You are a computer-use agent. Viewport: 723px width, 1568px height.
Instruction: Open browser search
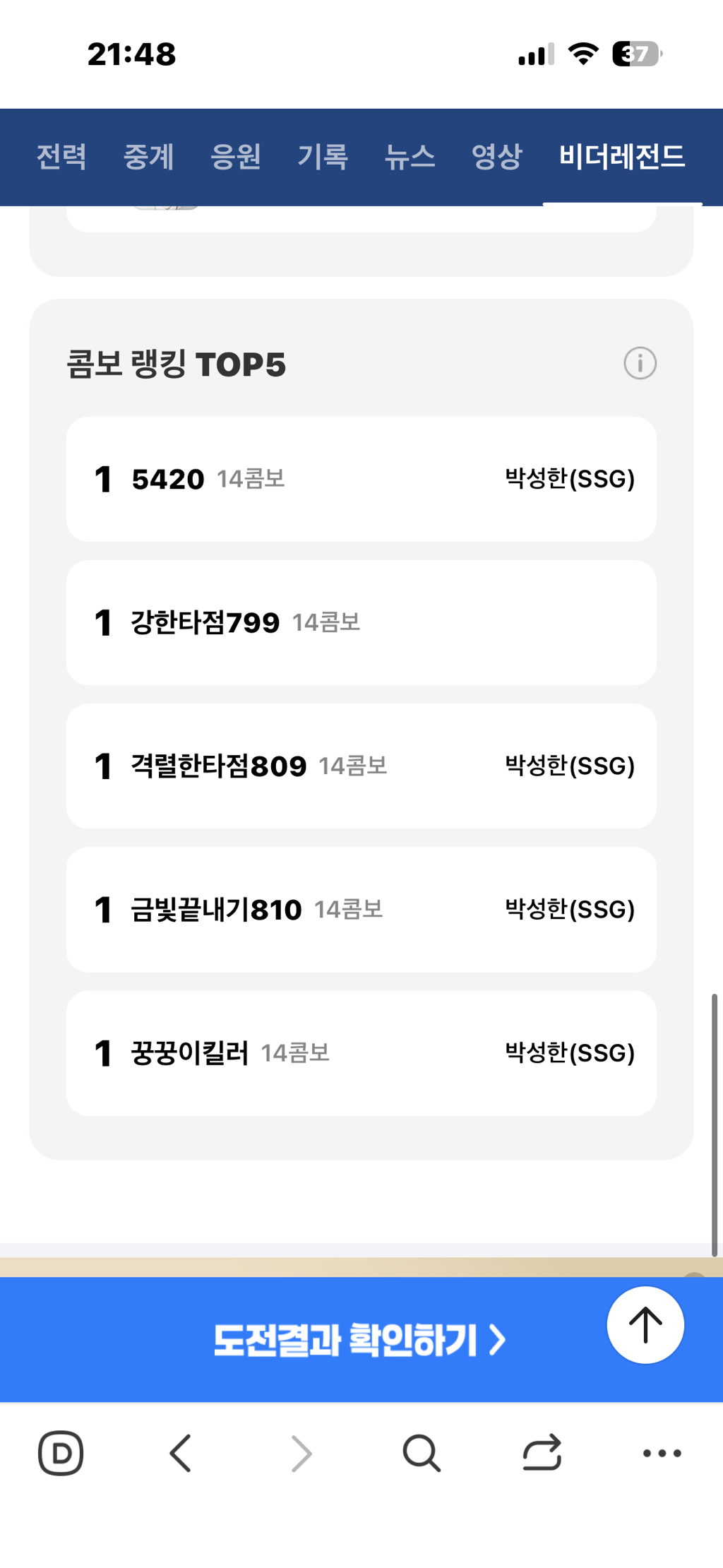pyautogui.click(x=422, y=1454)
